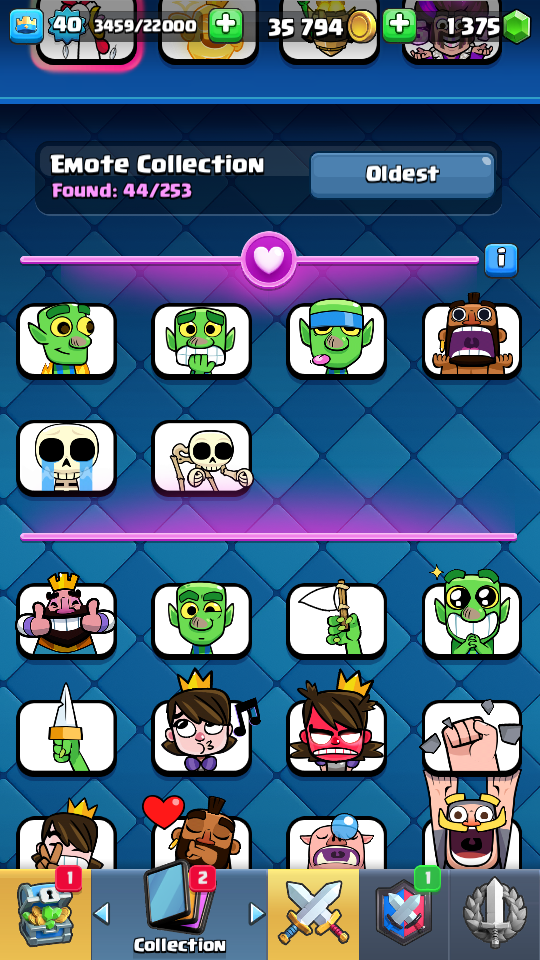Open the shop chest tab
The width and height of the screenshot is (540, 960).
click(x=45, y=914)
